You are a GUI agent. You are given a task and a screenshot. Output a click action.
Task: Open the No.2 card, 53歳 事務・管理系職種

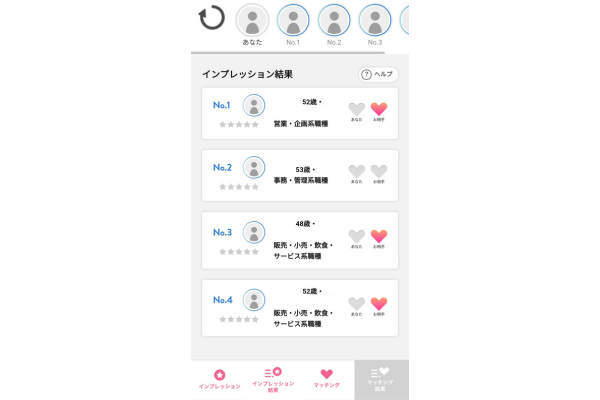pos(300,175)
